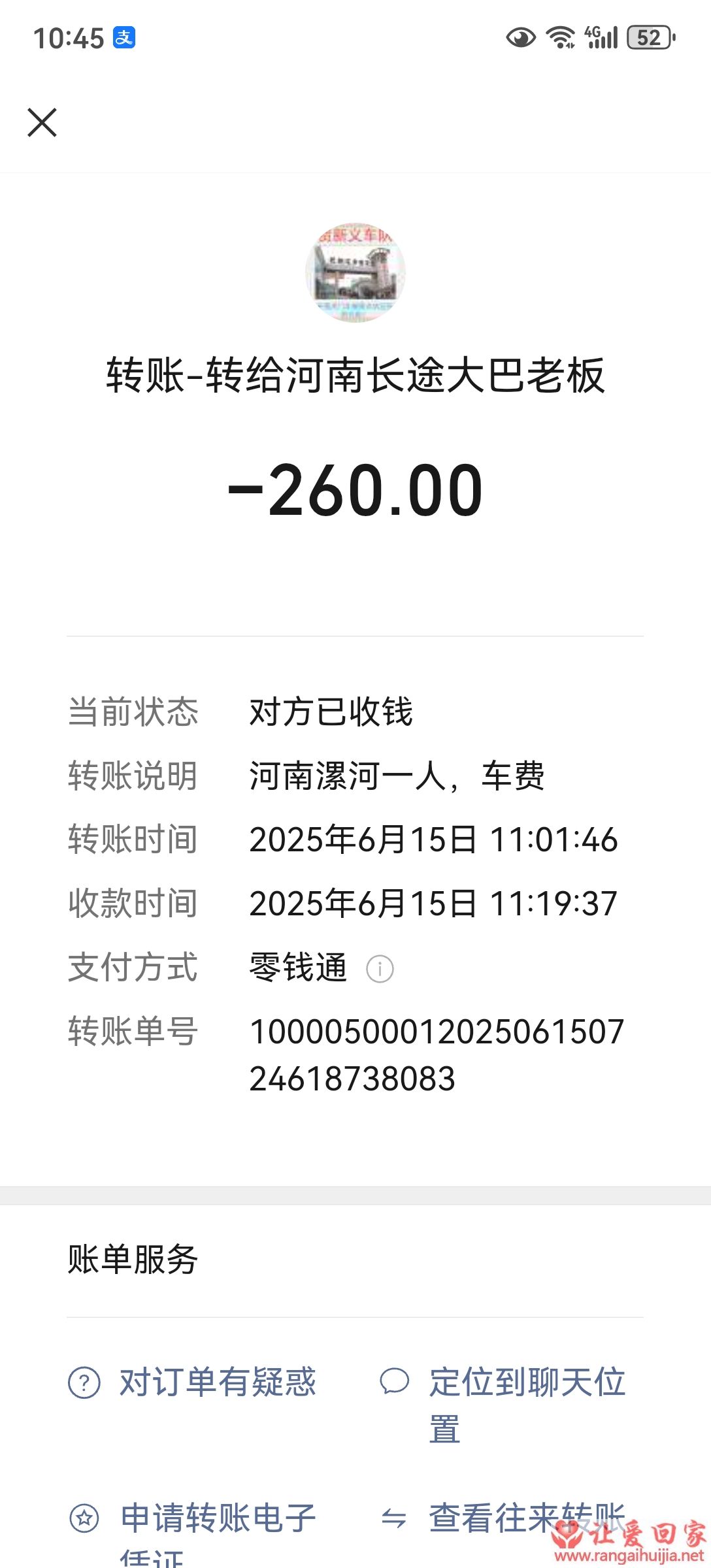Close the transfer details page

pyautogui.click(x=42, y=123)
